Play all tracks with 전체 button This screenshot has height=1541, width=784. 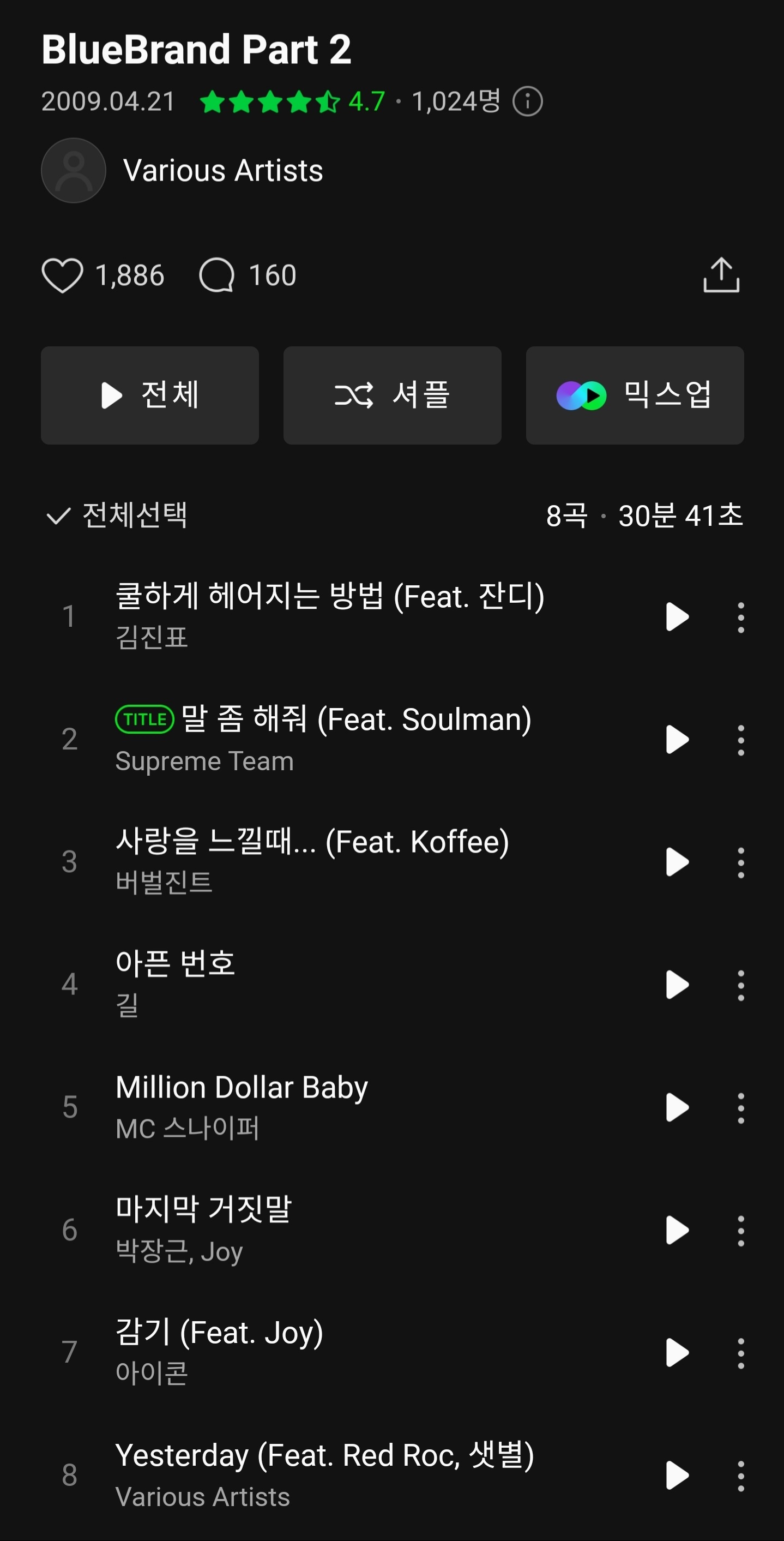click(x=149, y=395)
